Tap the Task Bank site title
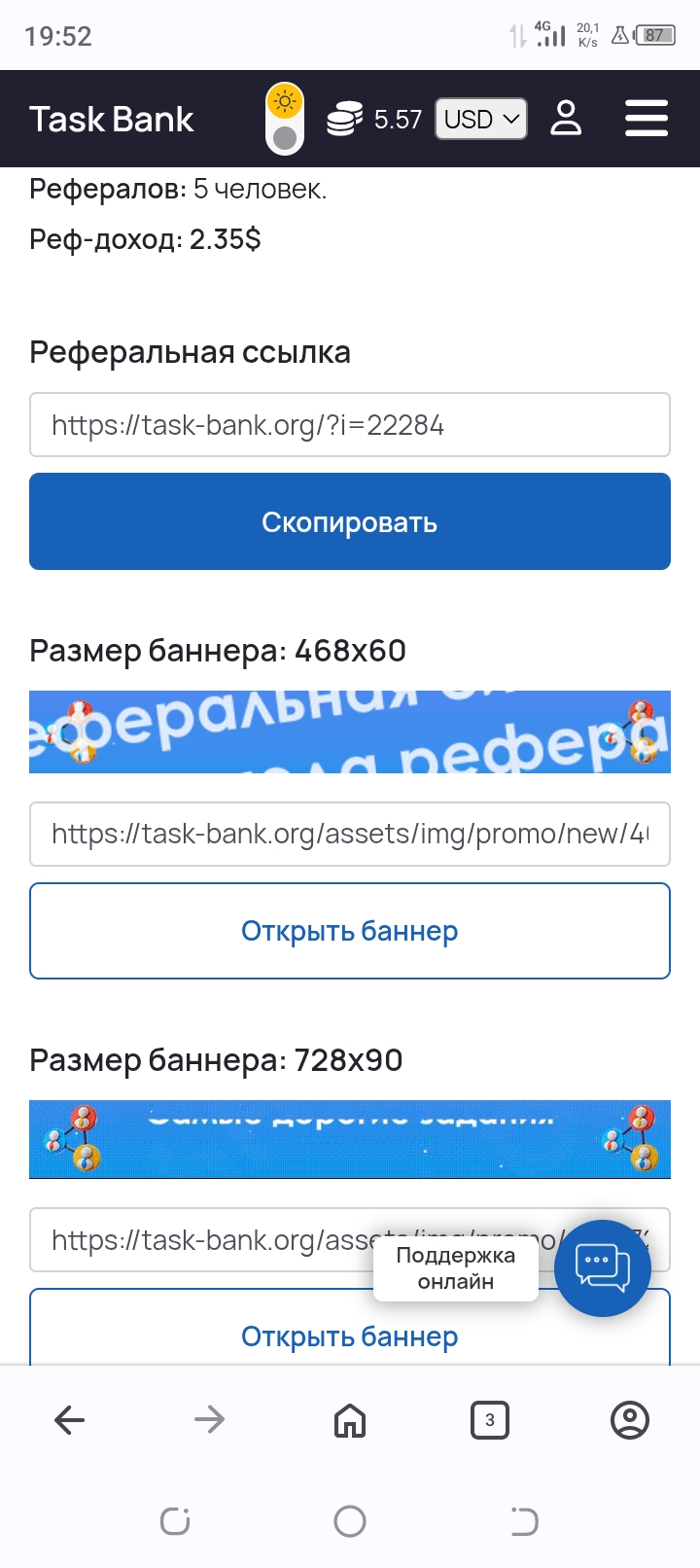 (x=112, y=119)
